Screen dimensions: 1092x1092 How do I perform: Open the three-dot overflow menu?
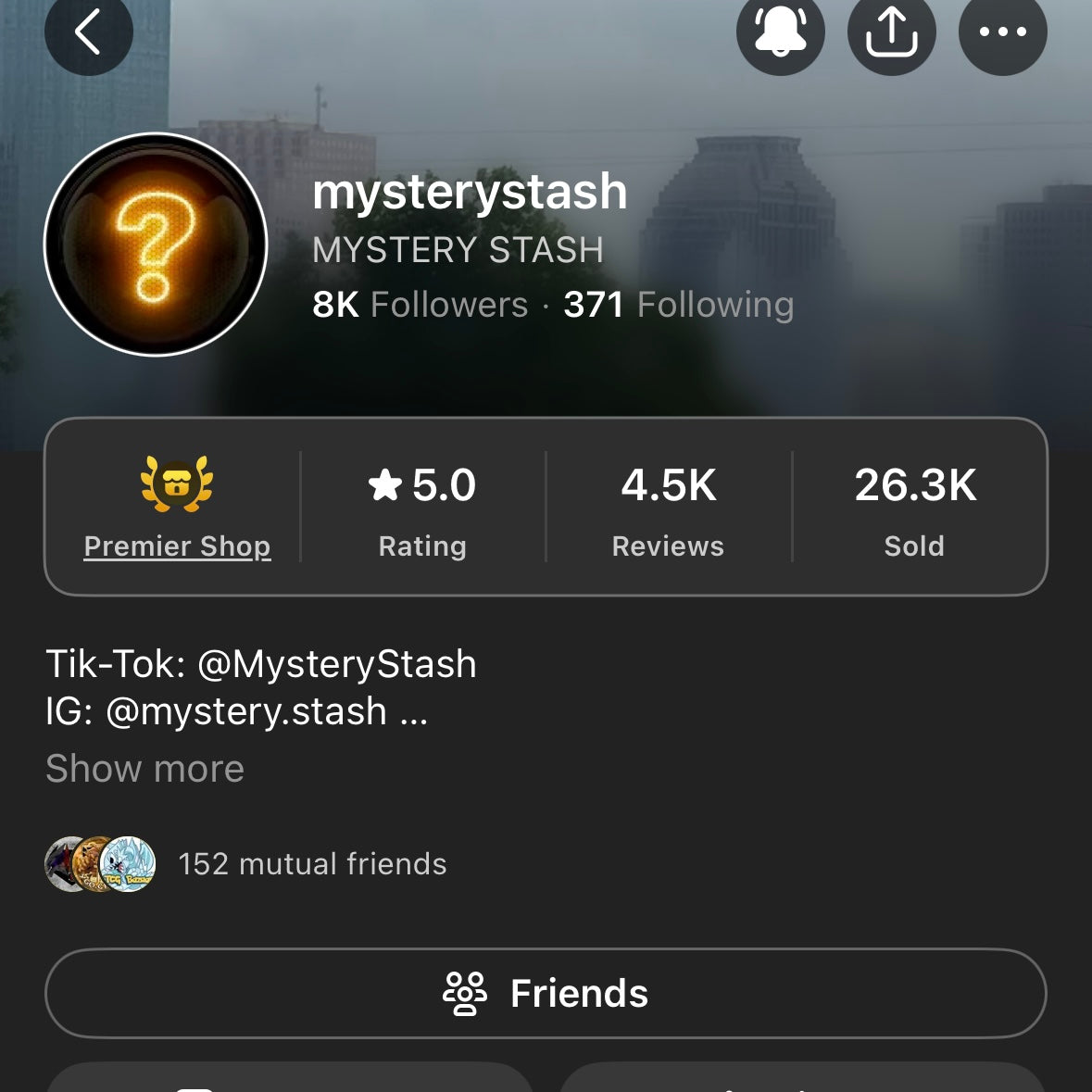coord(1002,32)
